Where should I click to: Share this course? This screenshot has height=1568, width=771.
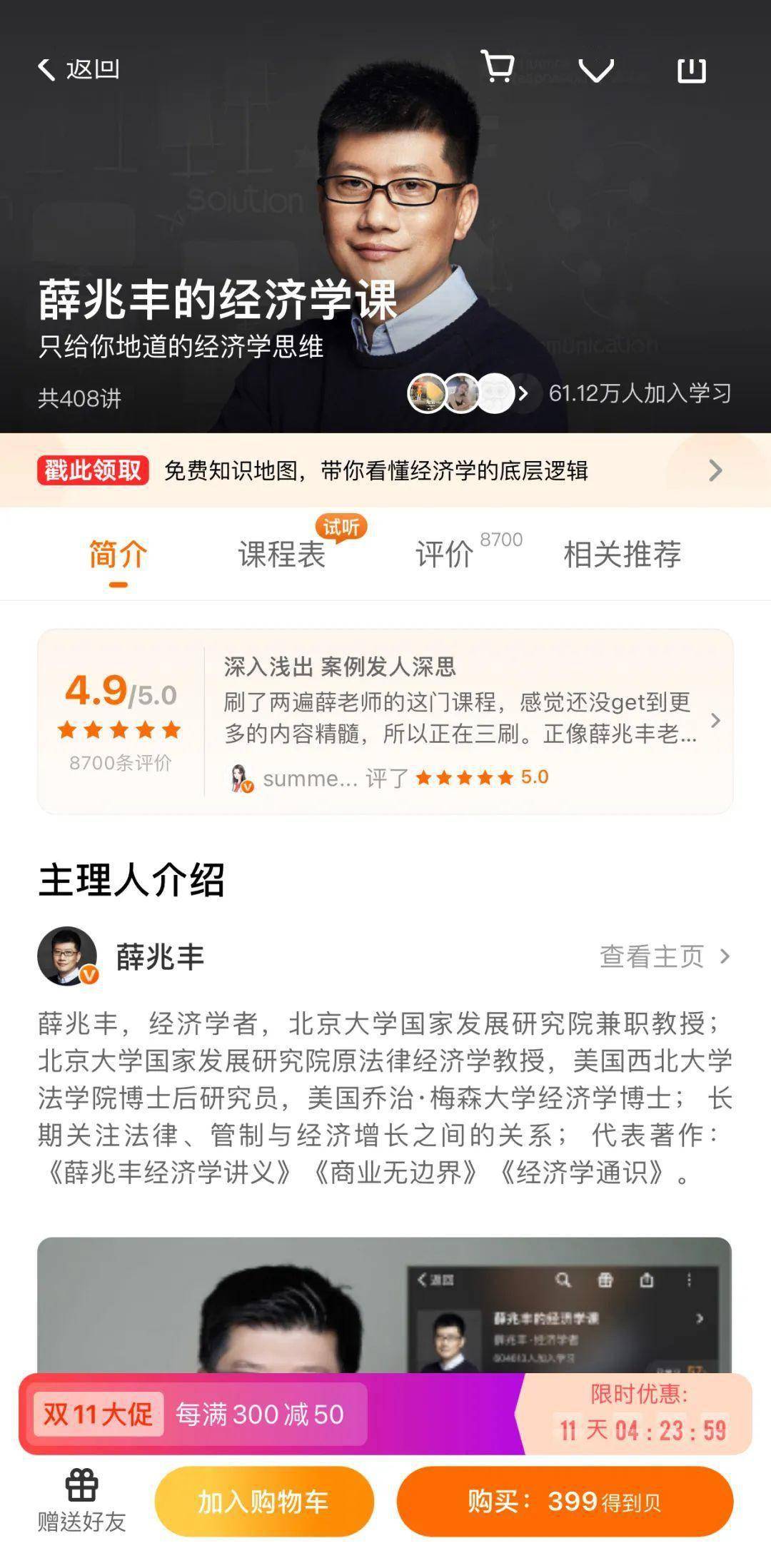tap(691, 70)
